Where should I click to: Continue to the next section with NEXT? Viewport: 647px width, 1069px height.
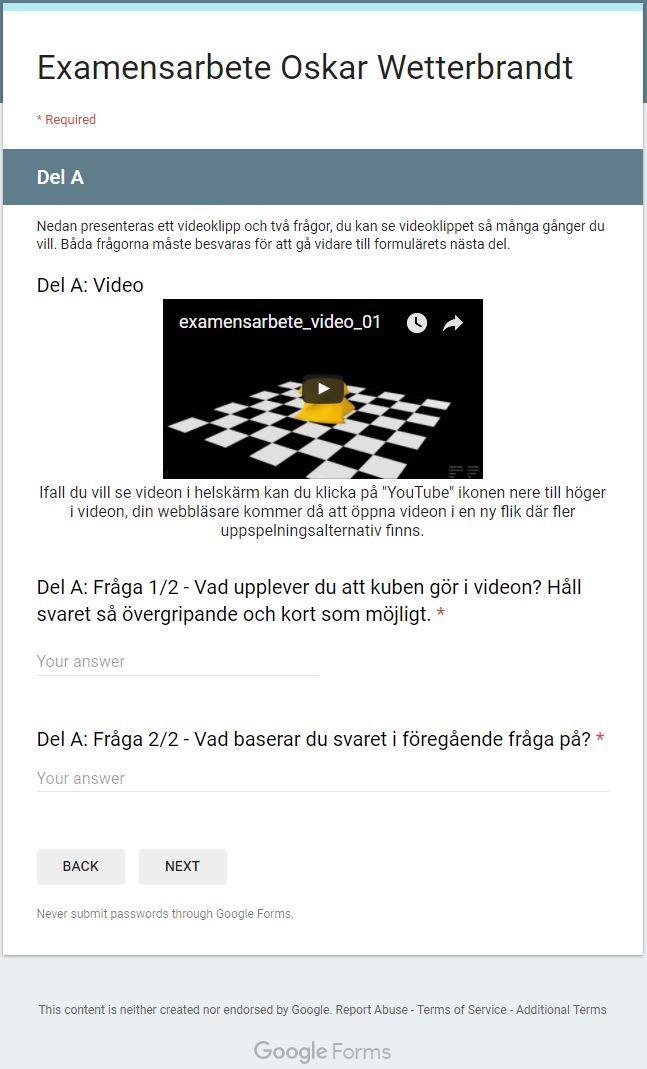point(182,866)
